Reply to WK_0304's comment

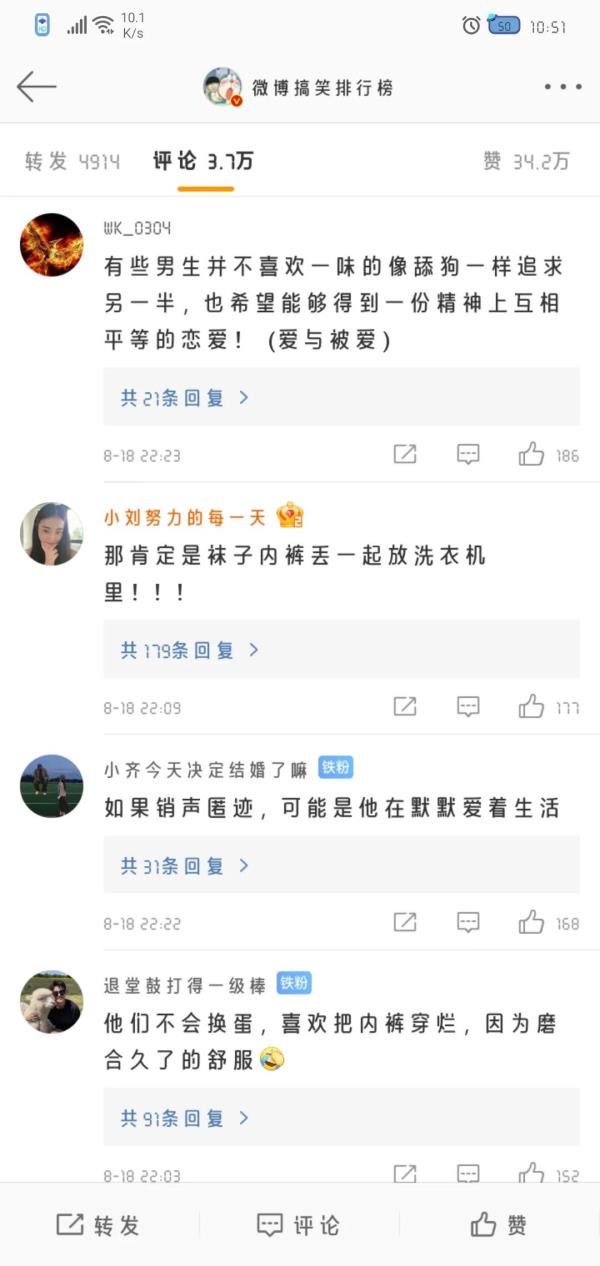468,455
